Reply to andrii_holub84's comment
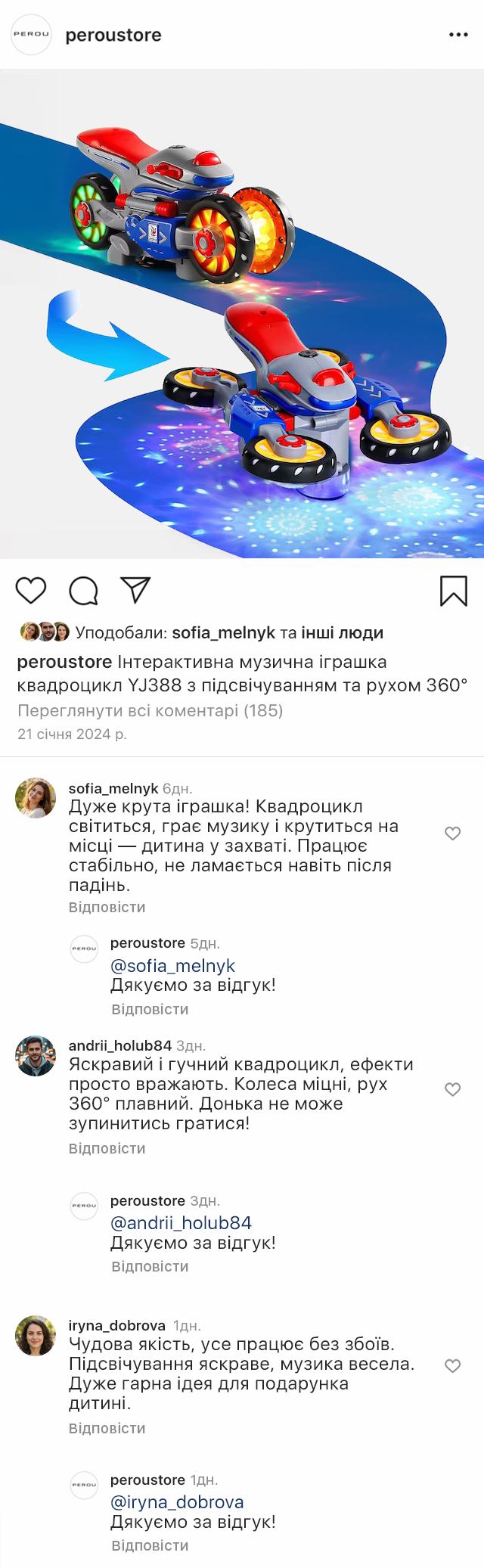The height and width of the screenshot is (1568, 484). click(107, 1148)
